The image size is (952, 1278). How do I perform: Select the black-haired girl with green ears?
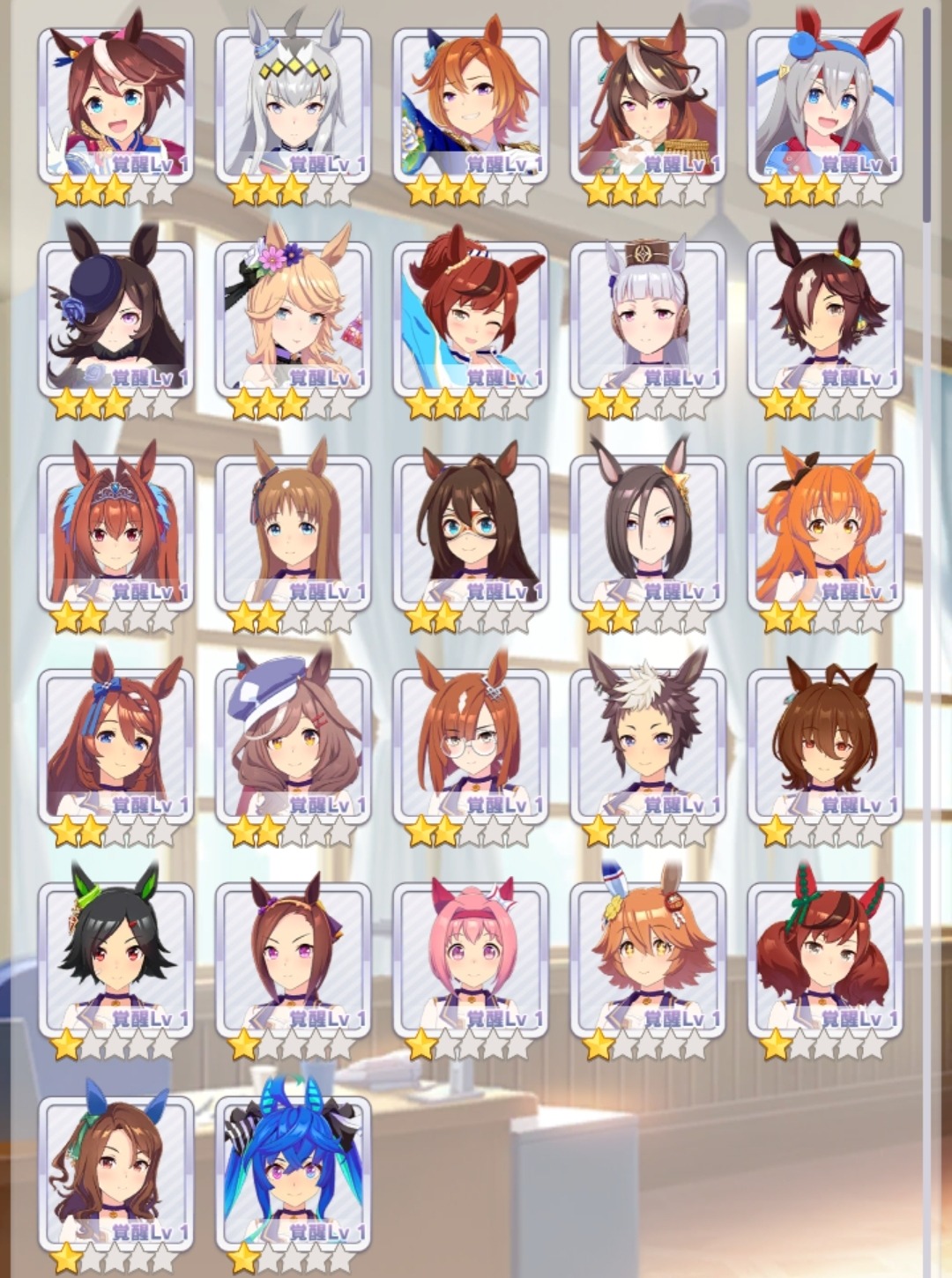point(116,961)
